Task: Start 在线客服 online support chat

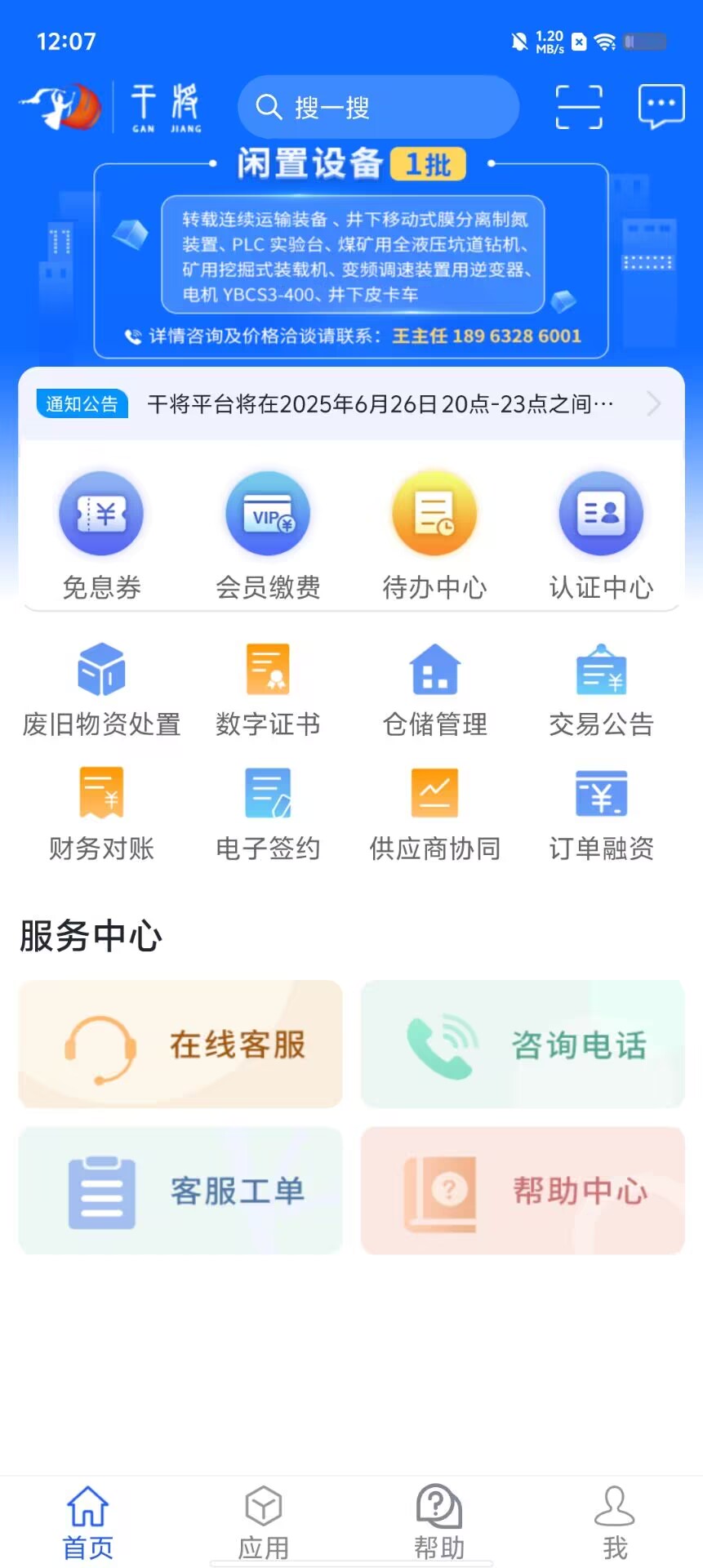Action: click(180, 1045)
